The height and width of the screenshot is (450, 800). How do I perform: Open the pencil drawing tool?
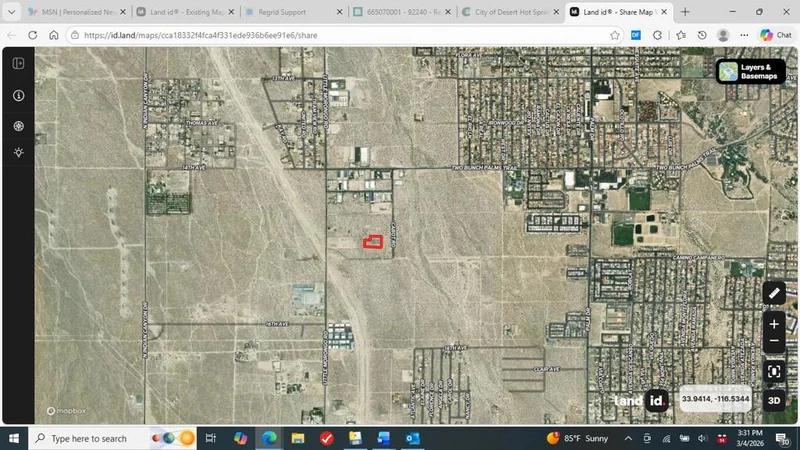773,293
